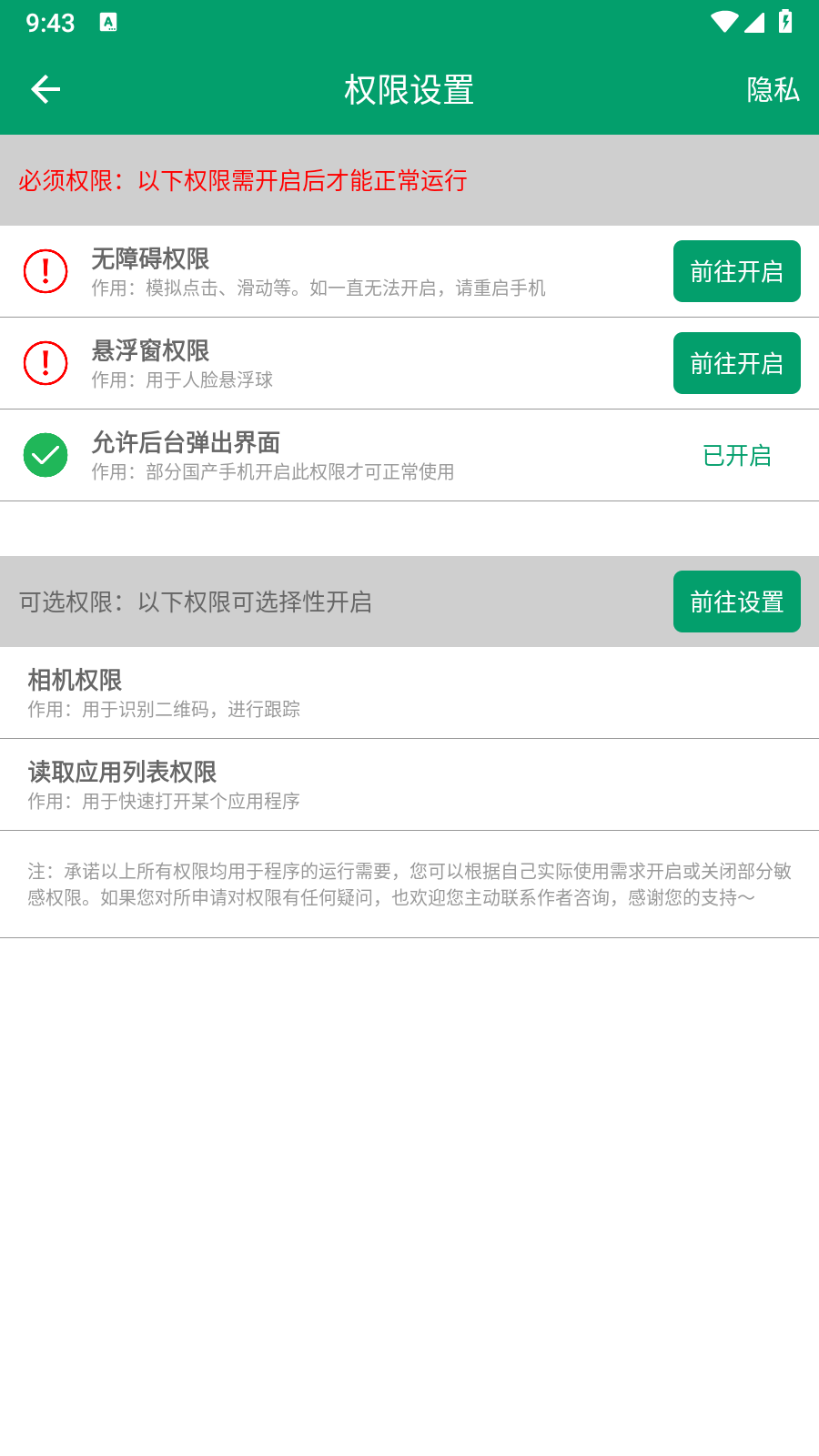Click the cellular signal icon
The height and width of the screenshot is (1456, 819).
tap(756, 22)
